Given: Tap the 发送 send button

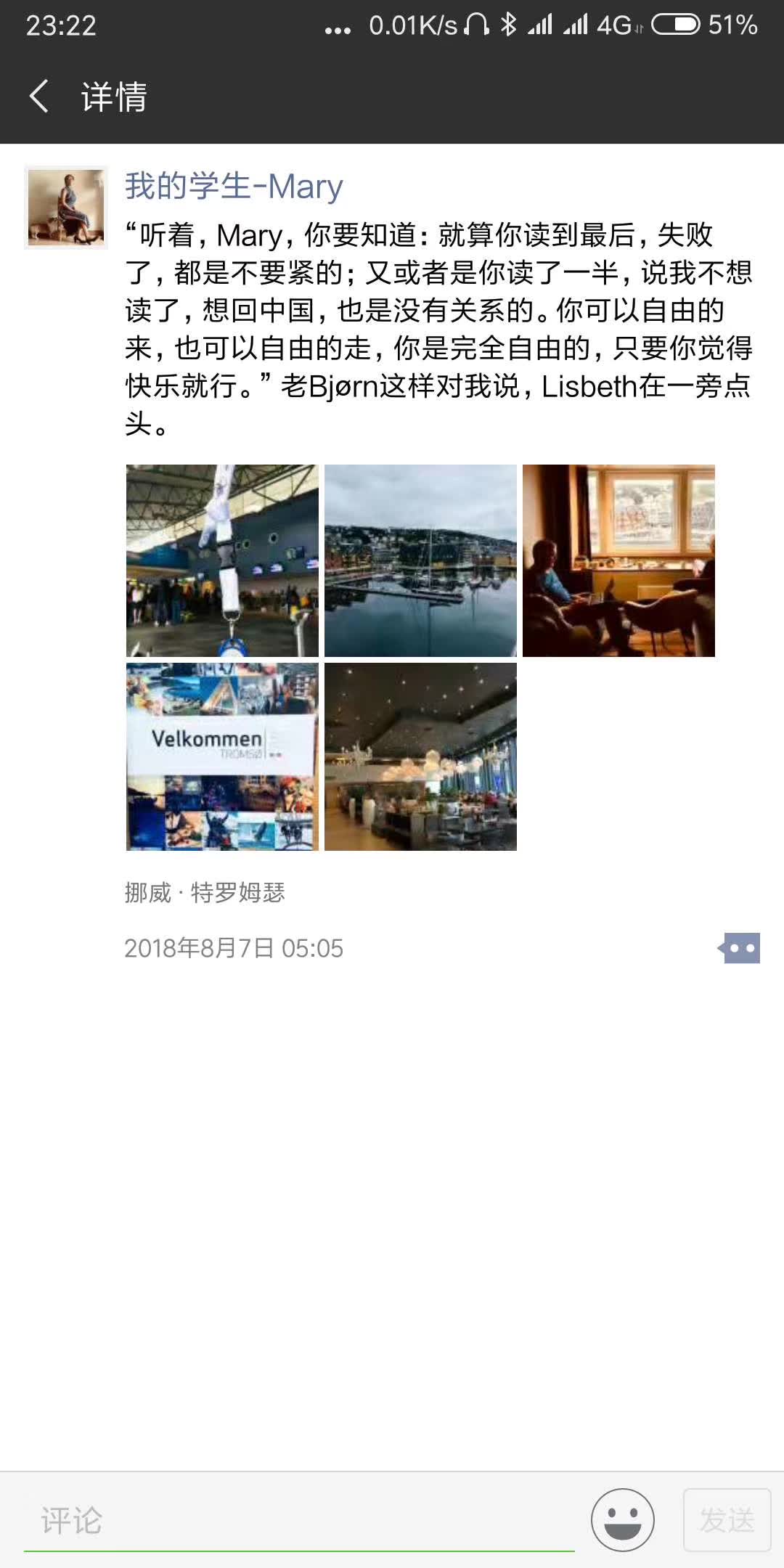Looking at the screenshot, I should (x=727, y=1520).
